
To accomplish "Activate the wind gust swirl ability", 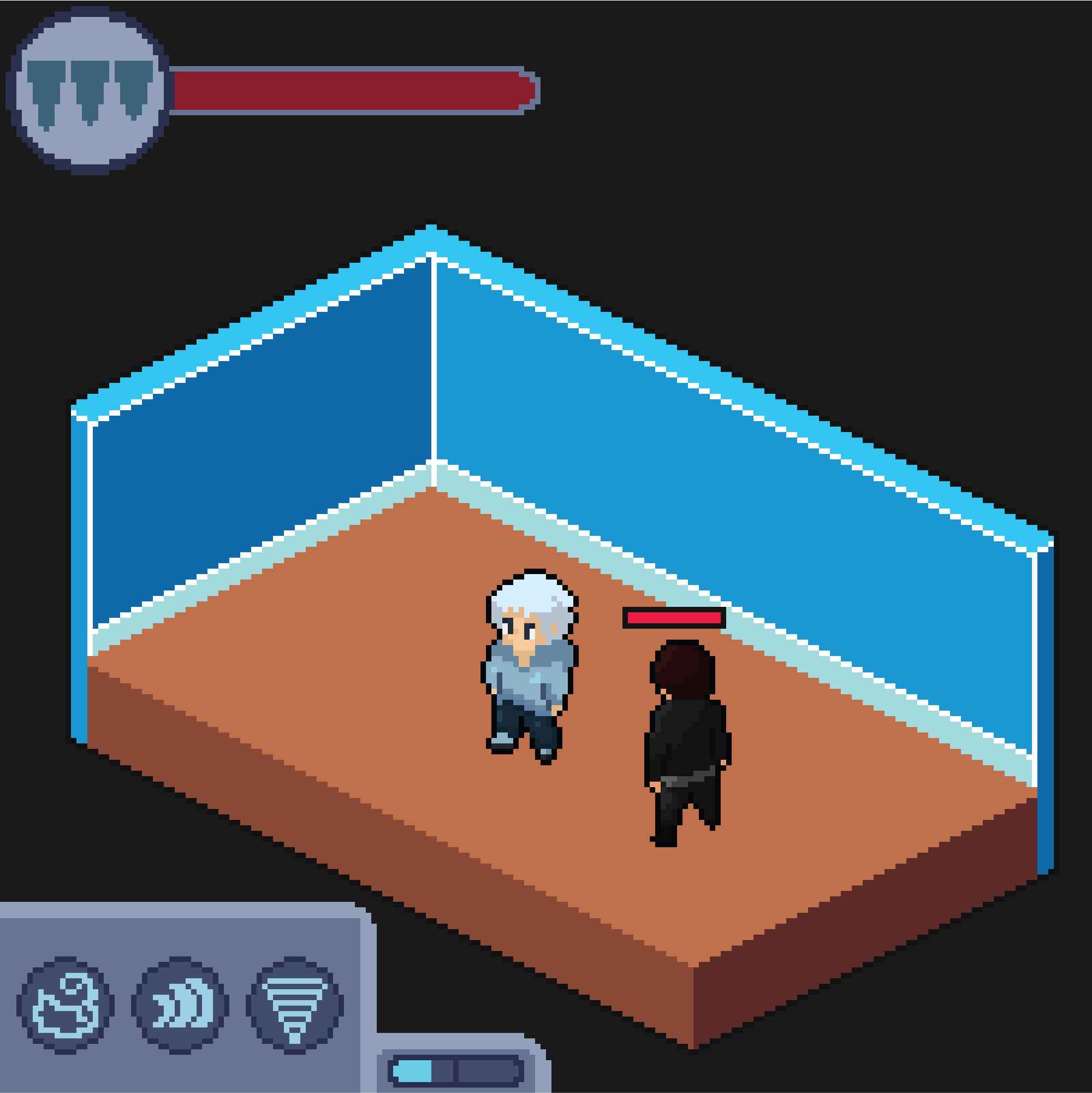I will click(66, 1005).
